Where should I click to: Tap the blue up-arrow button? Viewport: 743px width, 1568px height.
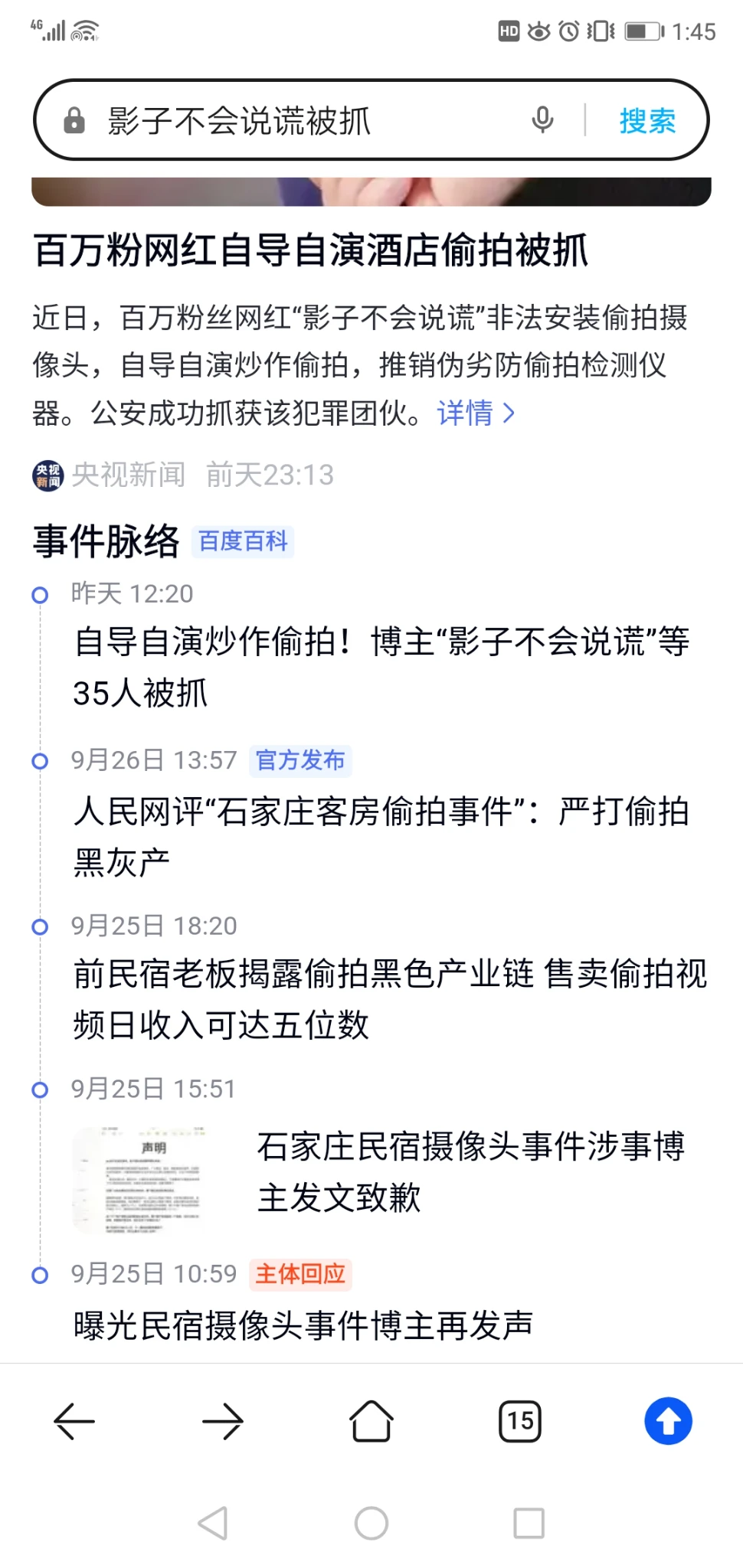click(x=668, y=1421)
